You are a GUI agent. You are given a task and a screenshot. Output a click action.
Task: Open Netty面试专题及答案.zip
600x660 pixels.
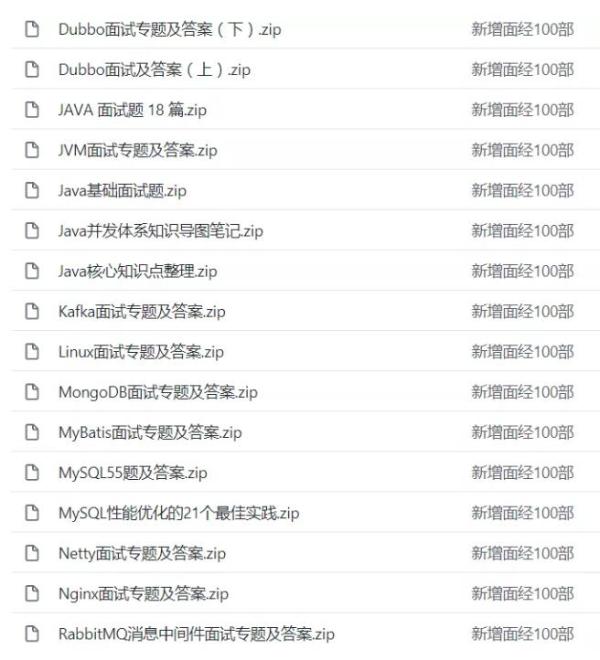click(x=141, y=553)
